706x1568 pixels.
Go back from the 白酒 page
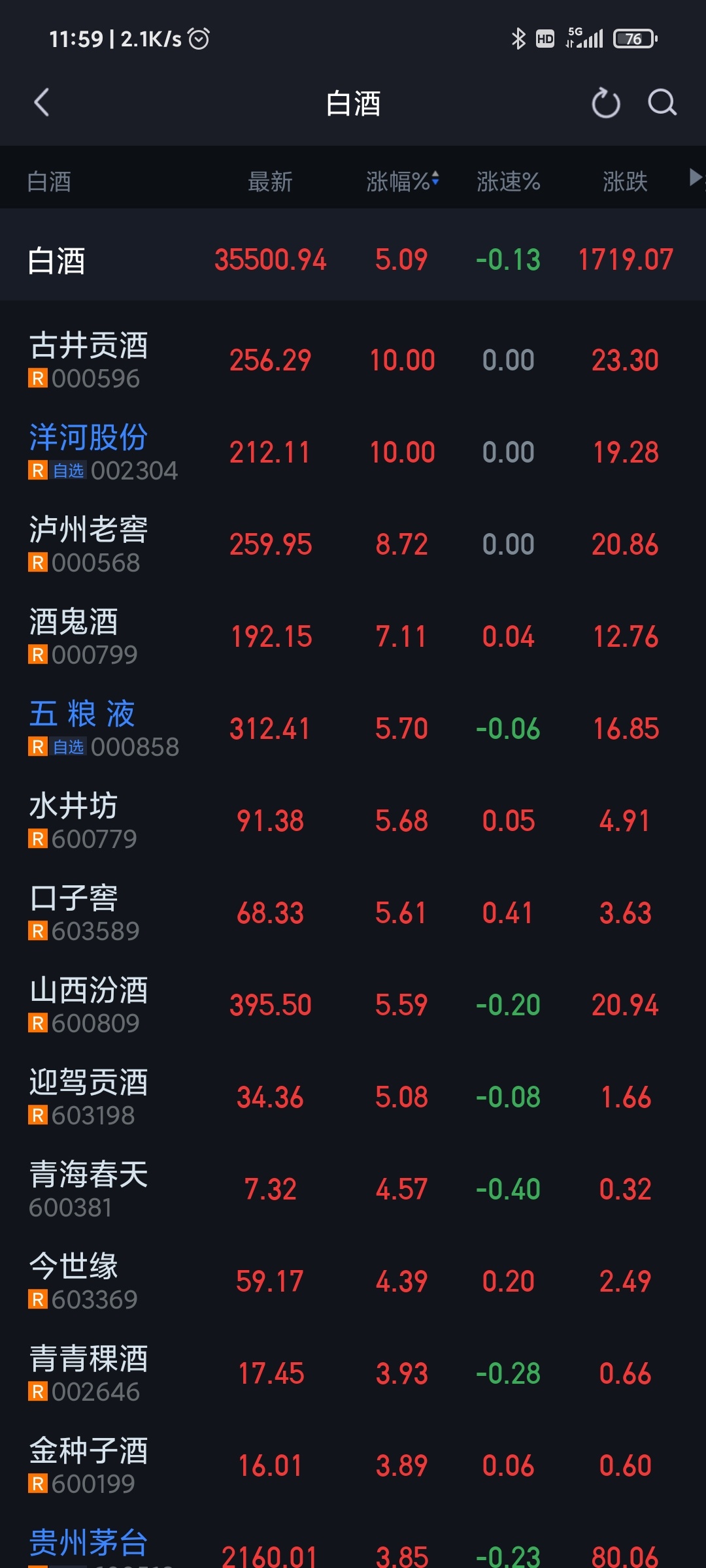42,103
